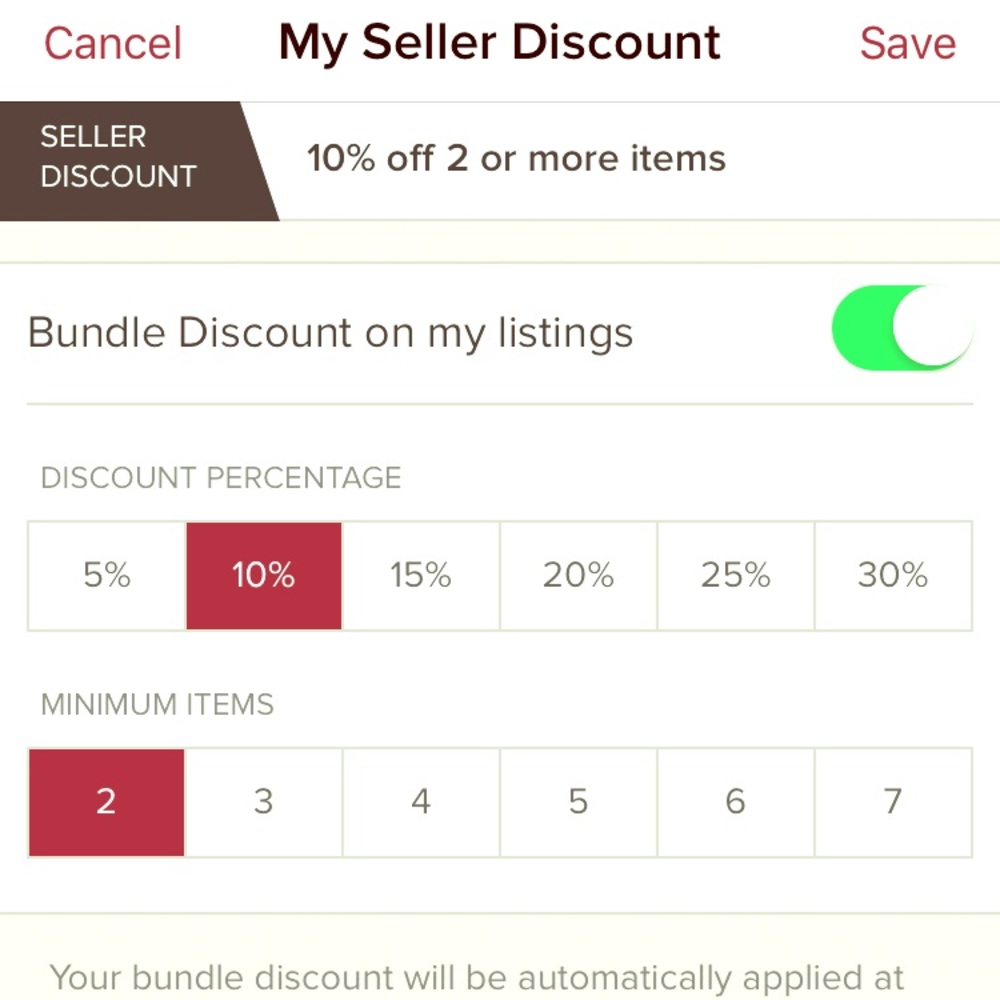Pick 5 as the minimum items
The height and width of the screenshot is (1000, 1000).
(x=578, y=802)
